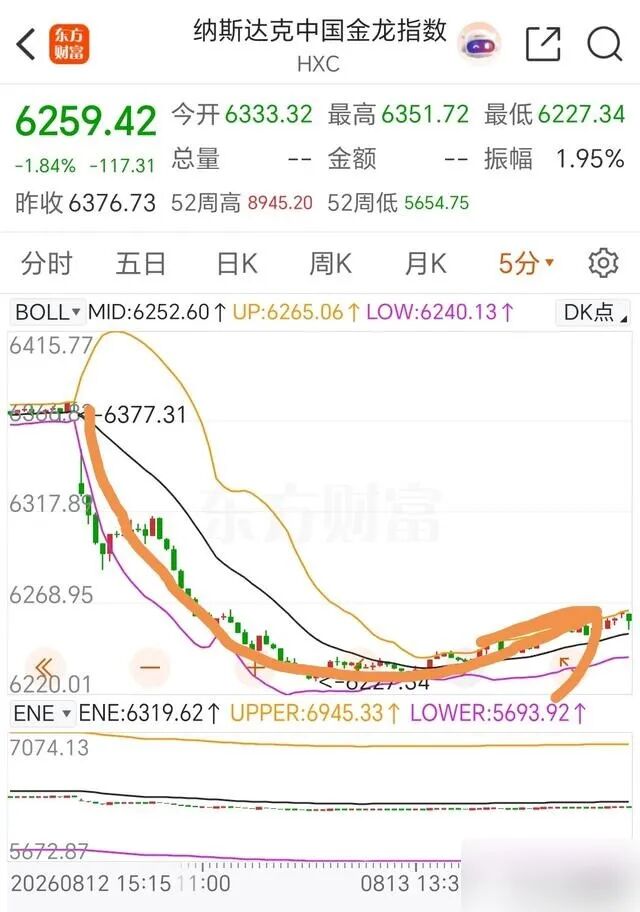Viewport: 640px width, 912px height.
Task: Open the search magnifier icon
Action: click(605, 44)
